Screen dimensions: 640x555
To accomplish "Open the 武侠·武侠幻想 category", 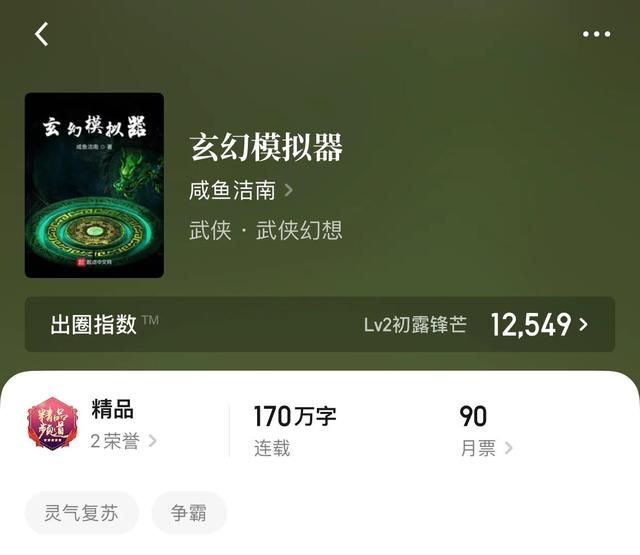I will (x=266, y=230).
